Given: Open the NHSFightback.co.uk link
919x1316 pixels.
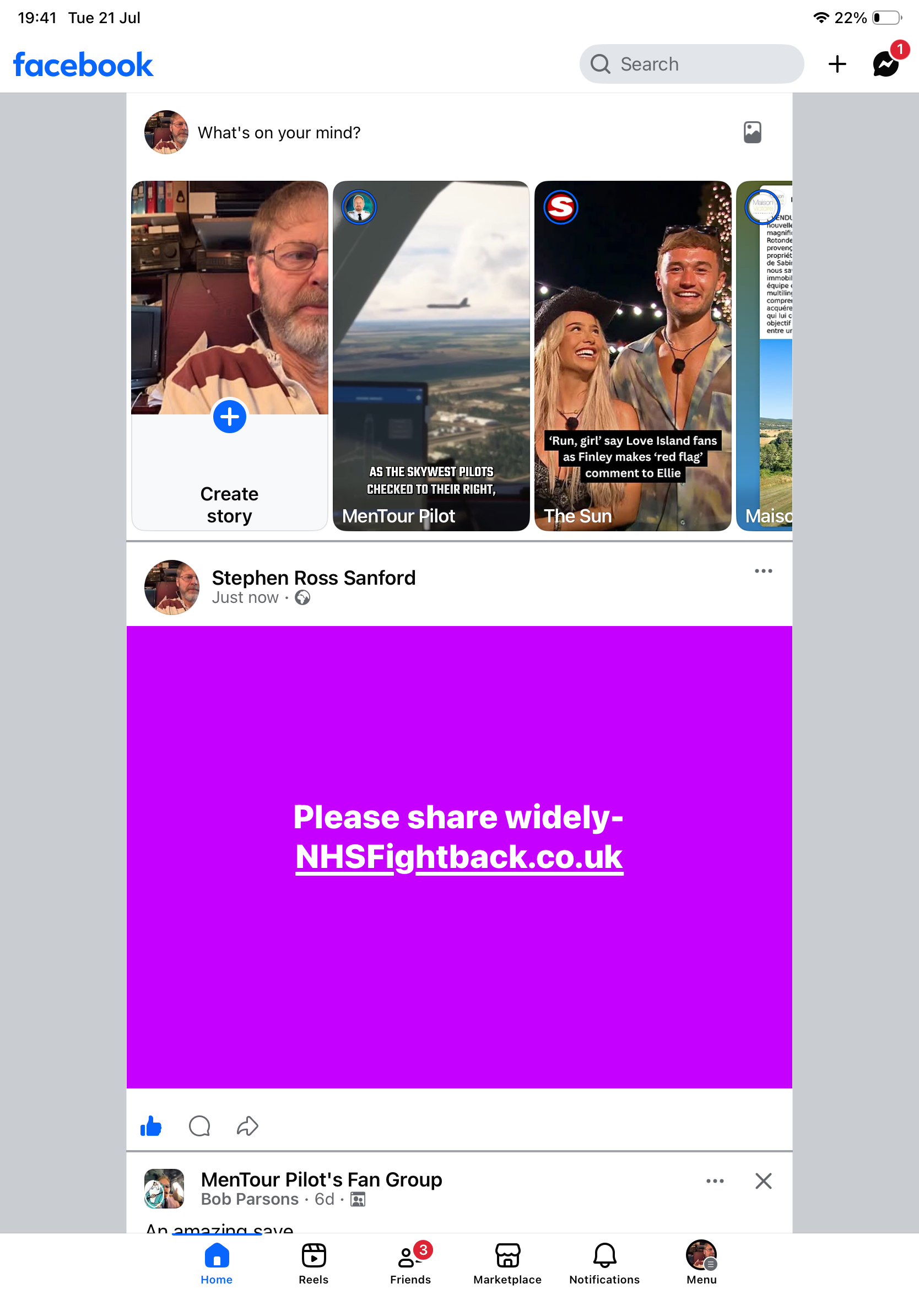Looking at the screenshot, I should pos(459,856).
